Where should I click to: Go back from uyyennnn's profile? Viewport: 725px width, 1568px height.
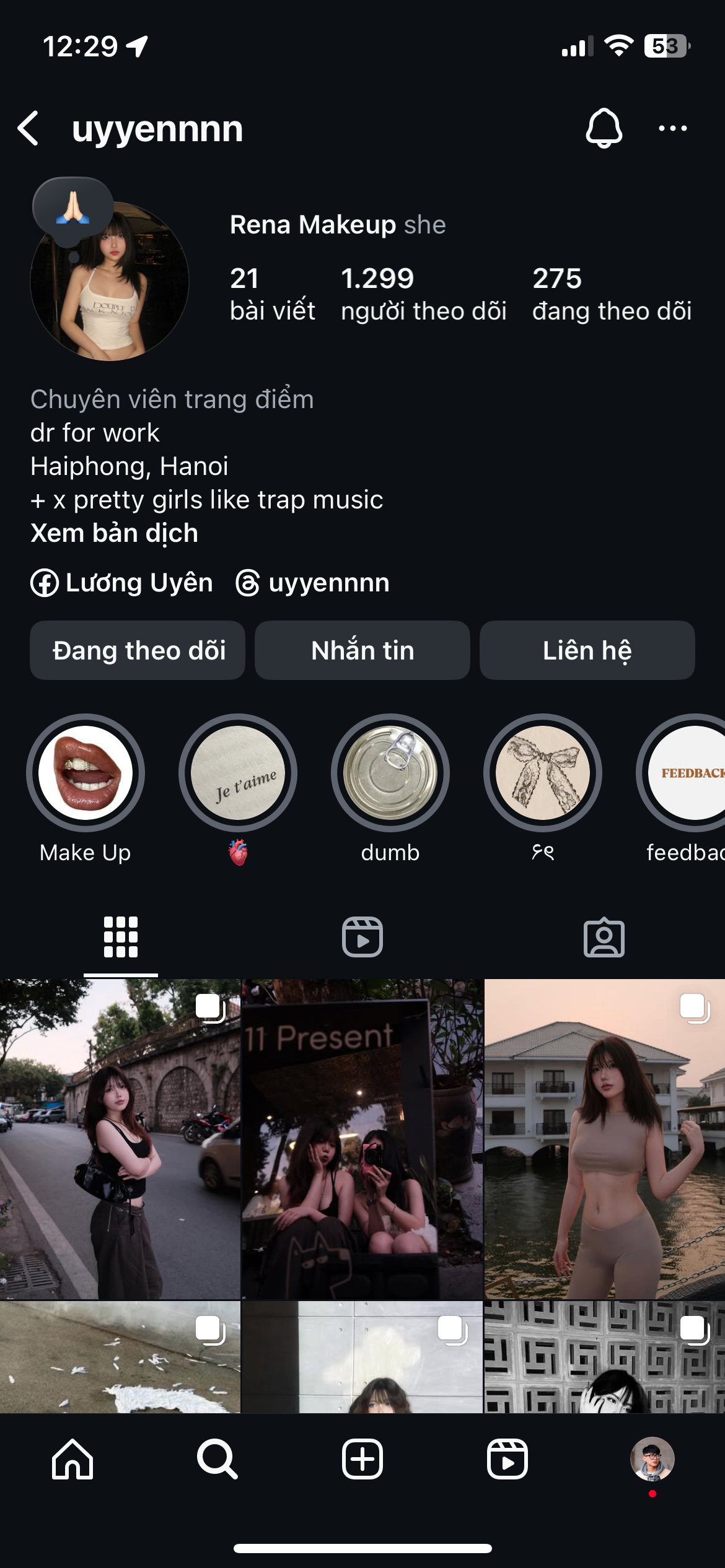tap(29, 129)
